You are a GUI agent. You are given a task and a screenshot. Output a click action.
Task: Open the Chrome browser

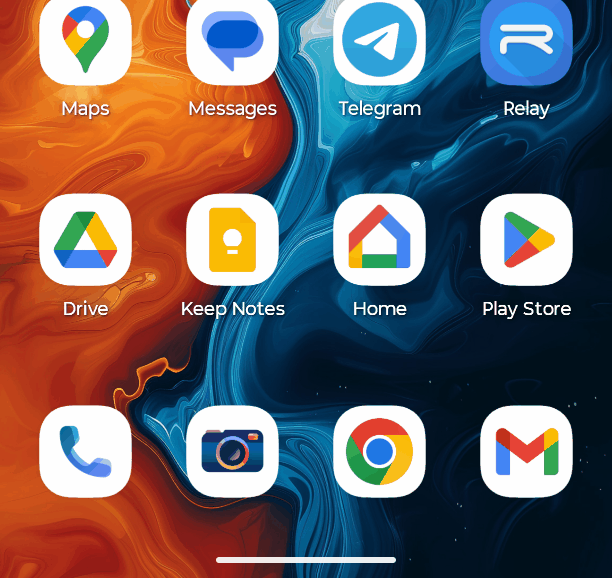[379, 451]
